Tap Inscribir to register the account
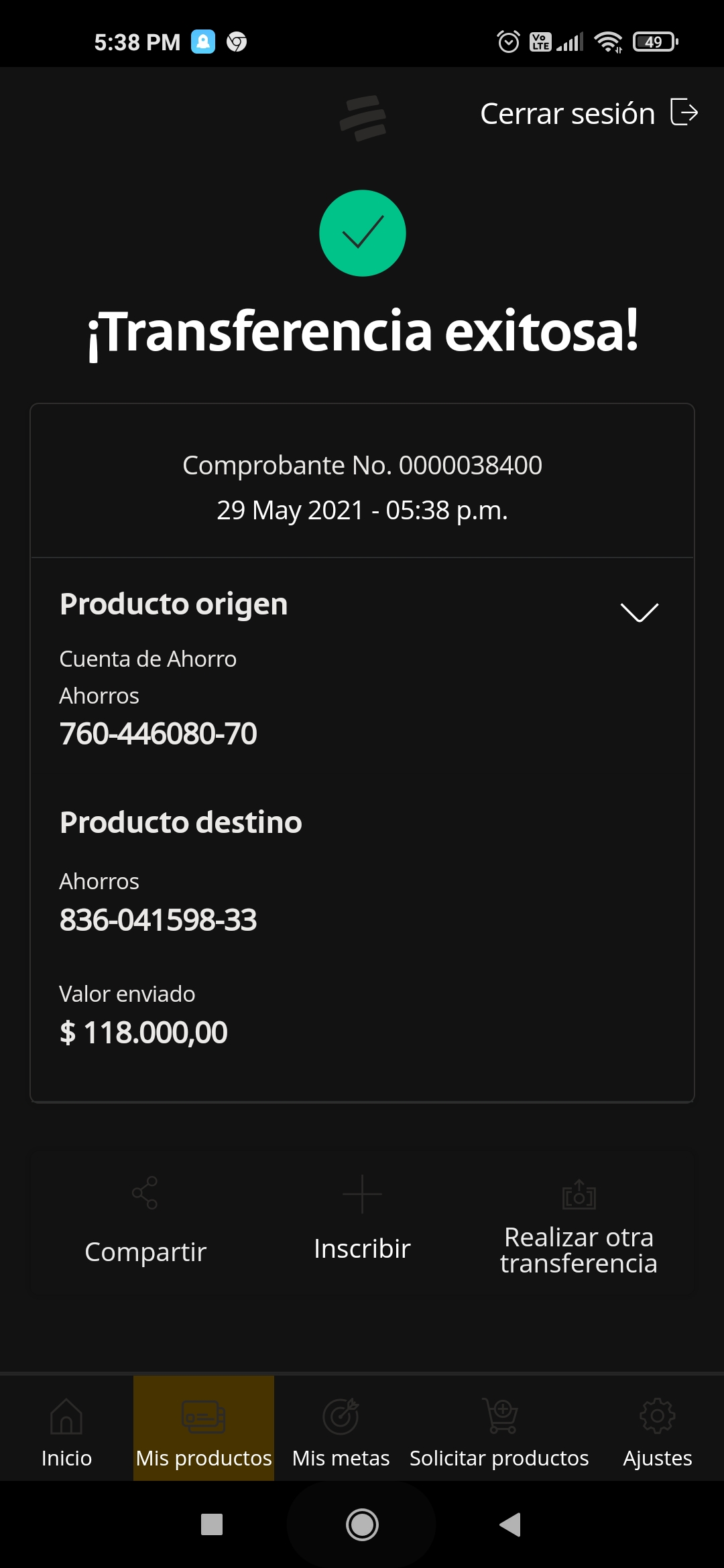724x1568 pixels. point(362,1220)
